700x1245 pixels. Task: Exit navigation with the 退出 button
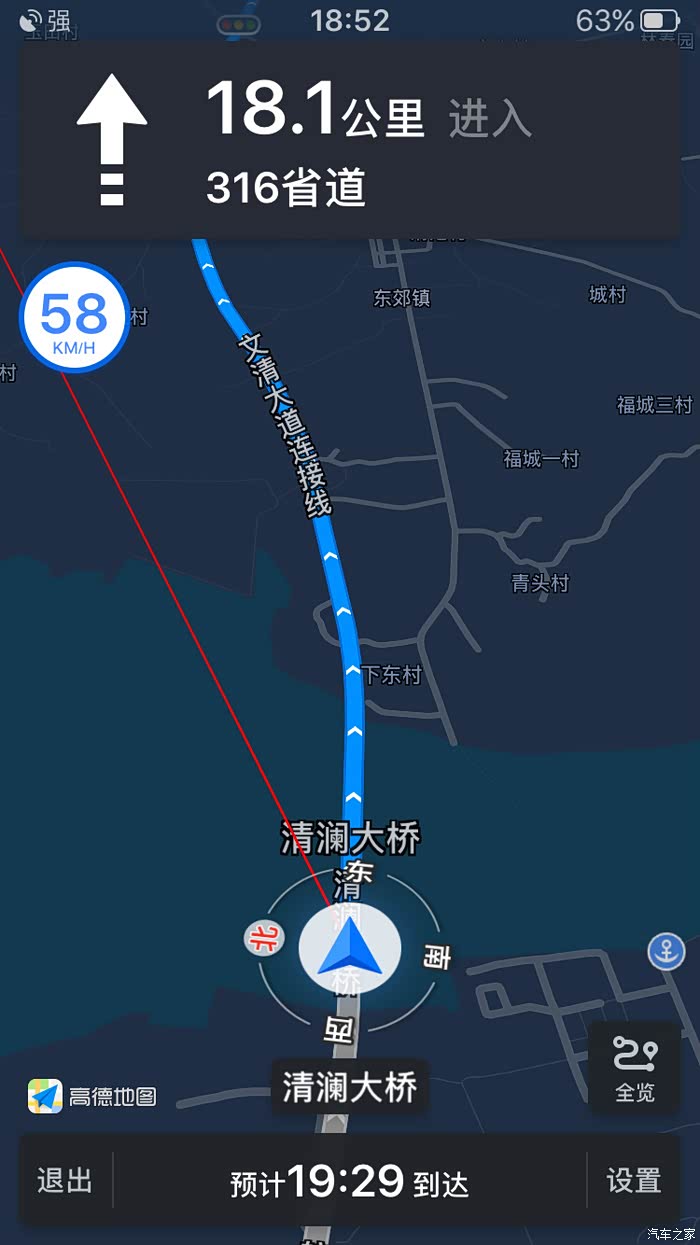tap(65, 1181)
